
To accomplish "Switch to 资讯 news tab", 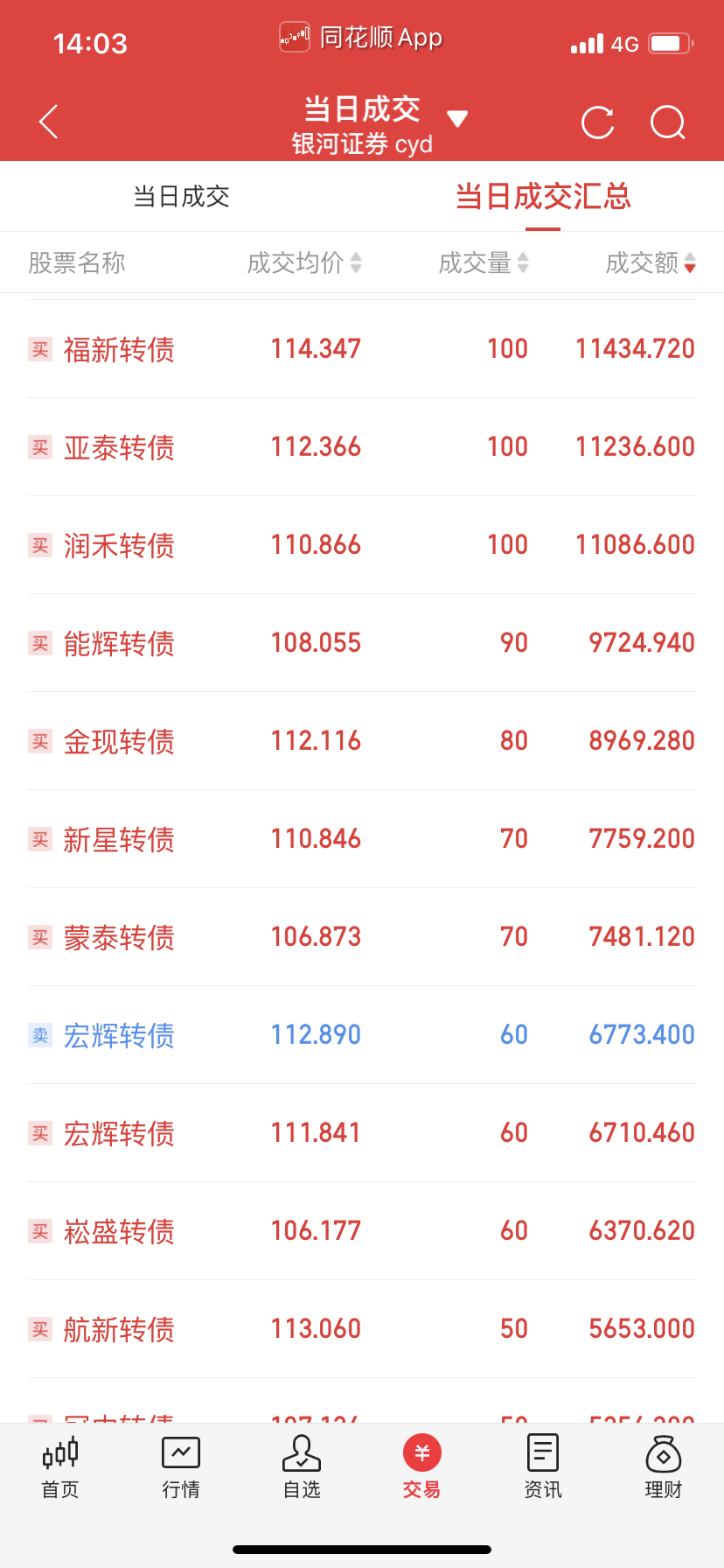I will click(x=543, y=1467).
